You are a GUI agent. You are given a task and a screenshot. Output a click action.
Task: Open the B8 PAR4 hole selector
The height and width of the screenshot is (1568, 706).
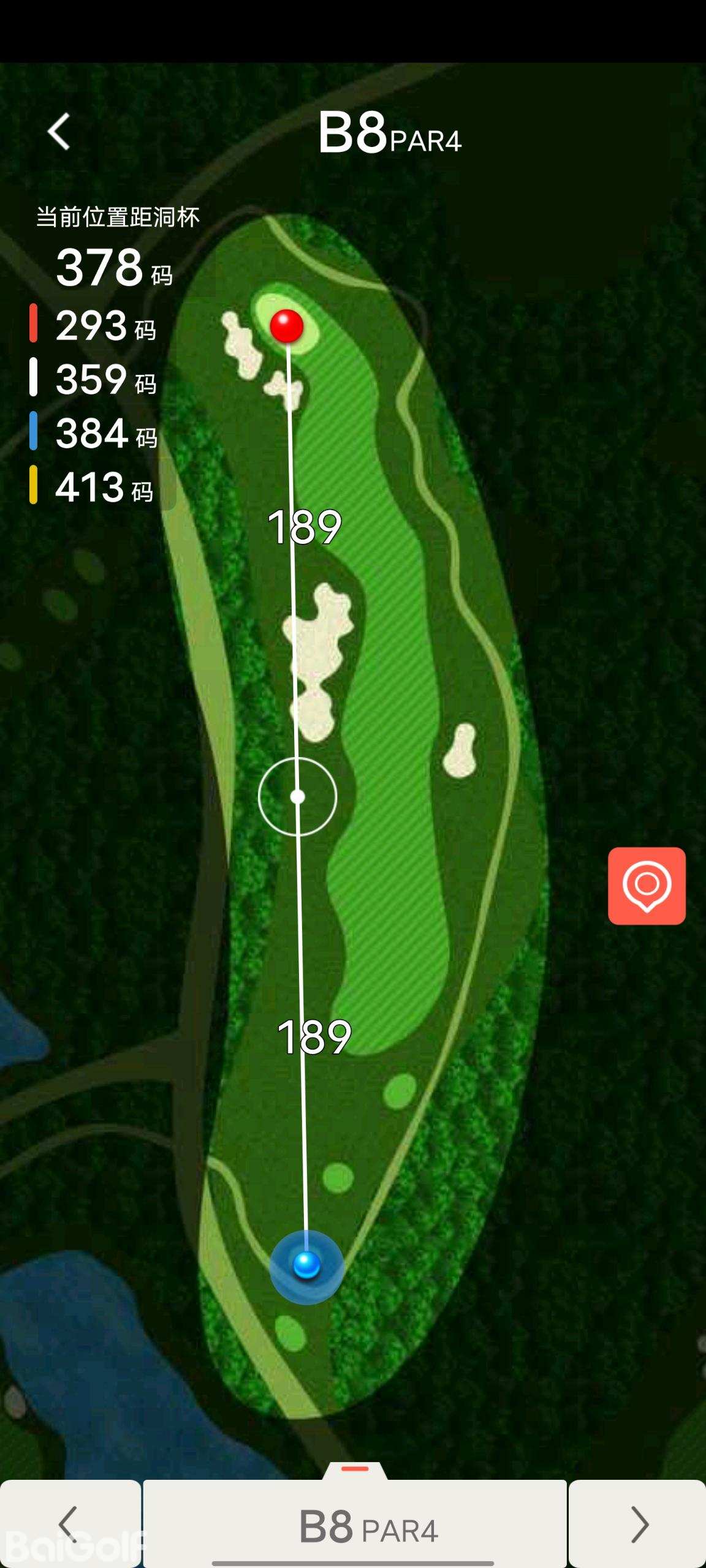[x=355, y=1526]
